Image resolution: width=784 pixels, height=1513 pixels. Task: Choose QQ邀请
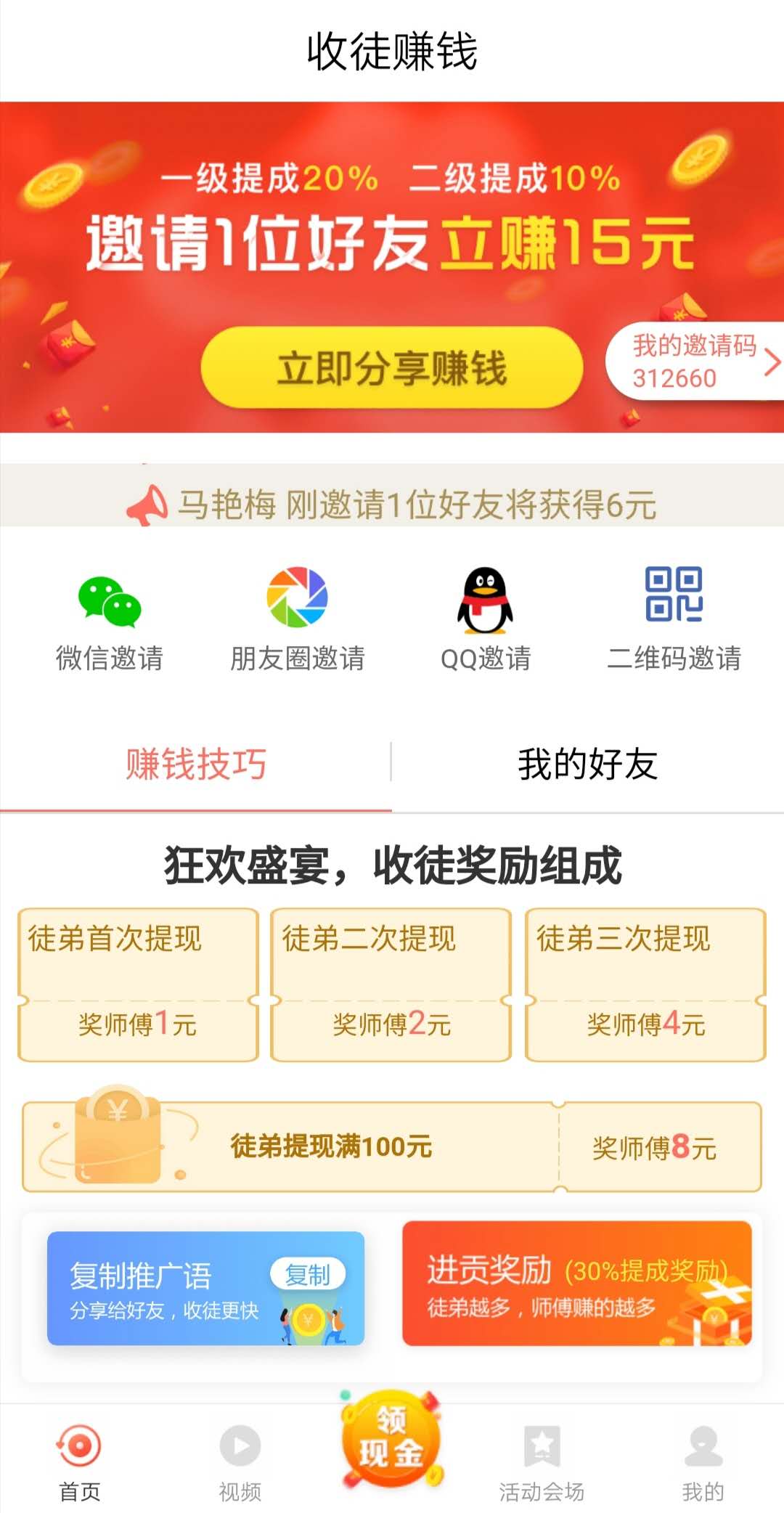pos(486,619)
